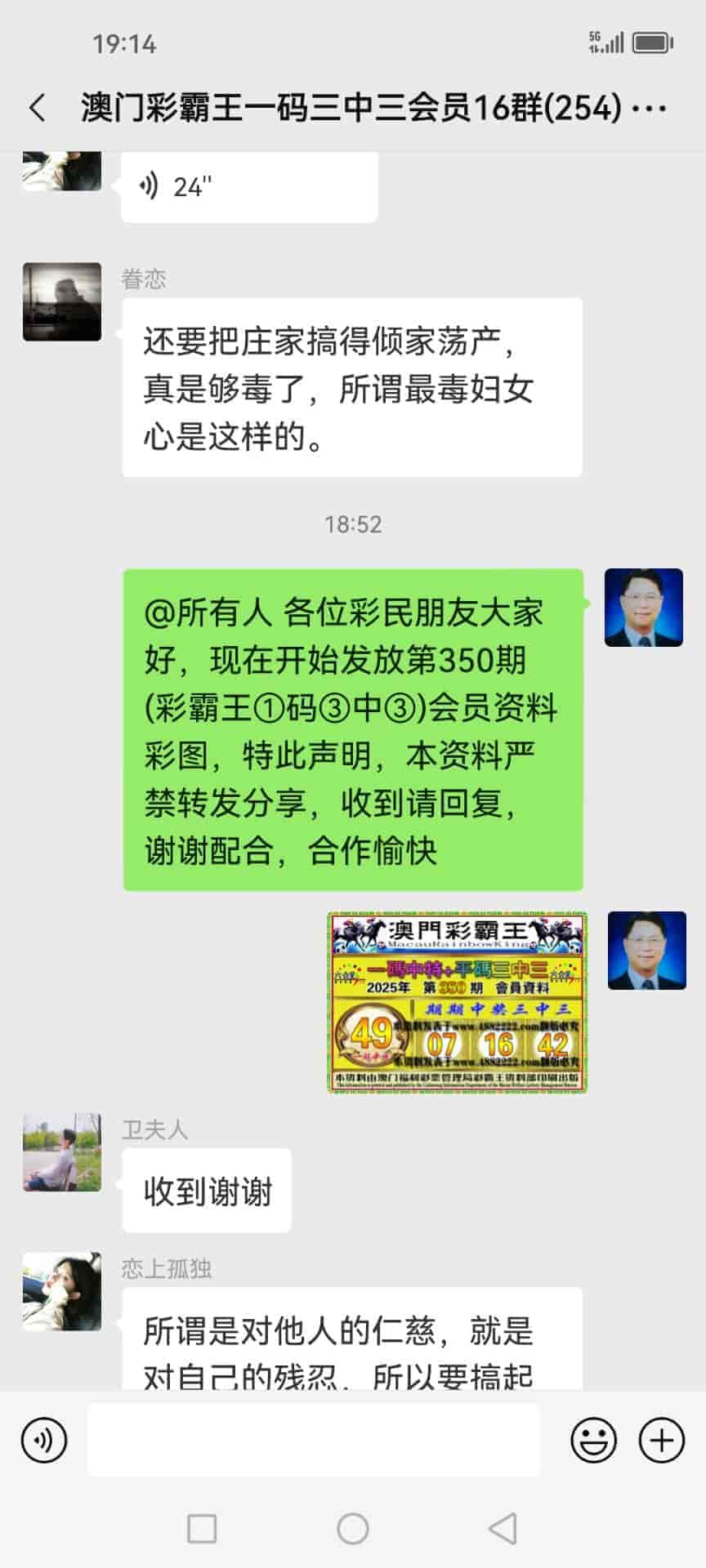Open the 澳門彩霸王 lottery image

[x=457, y=1002]
